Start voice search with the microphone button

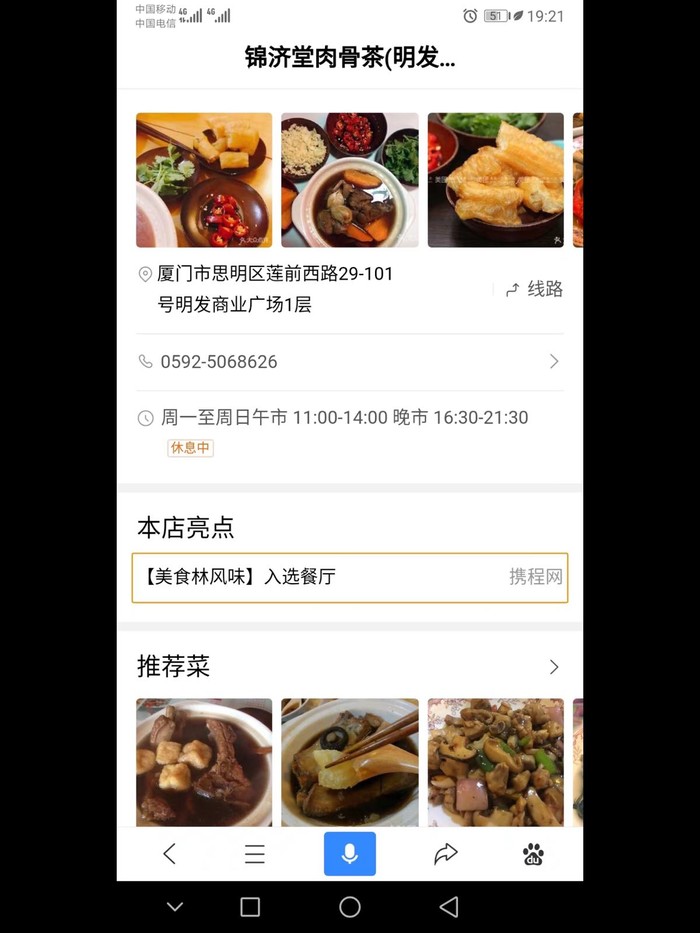[x=350, y=854]
